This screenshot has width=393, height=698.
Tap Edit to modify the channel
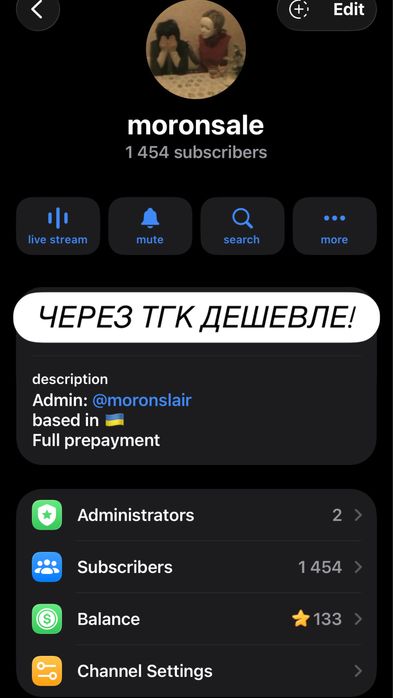point(349,9)
